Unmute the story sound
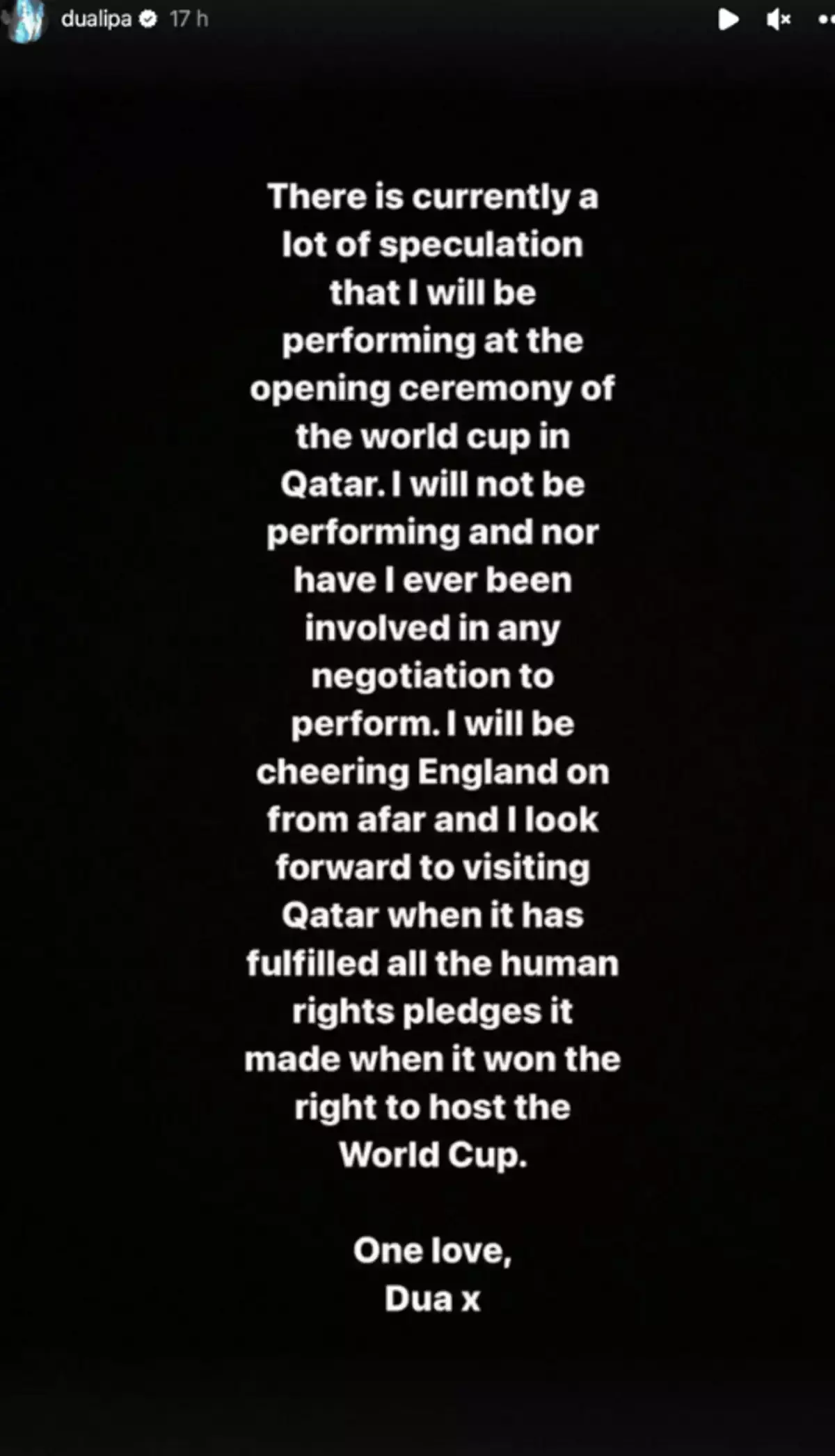Viewport: 835px width, 1456px height. (778, 19)
